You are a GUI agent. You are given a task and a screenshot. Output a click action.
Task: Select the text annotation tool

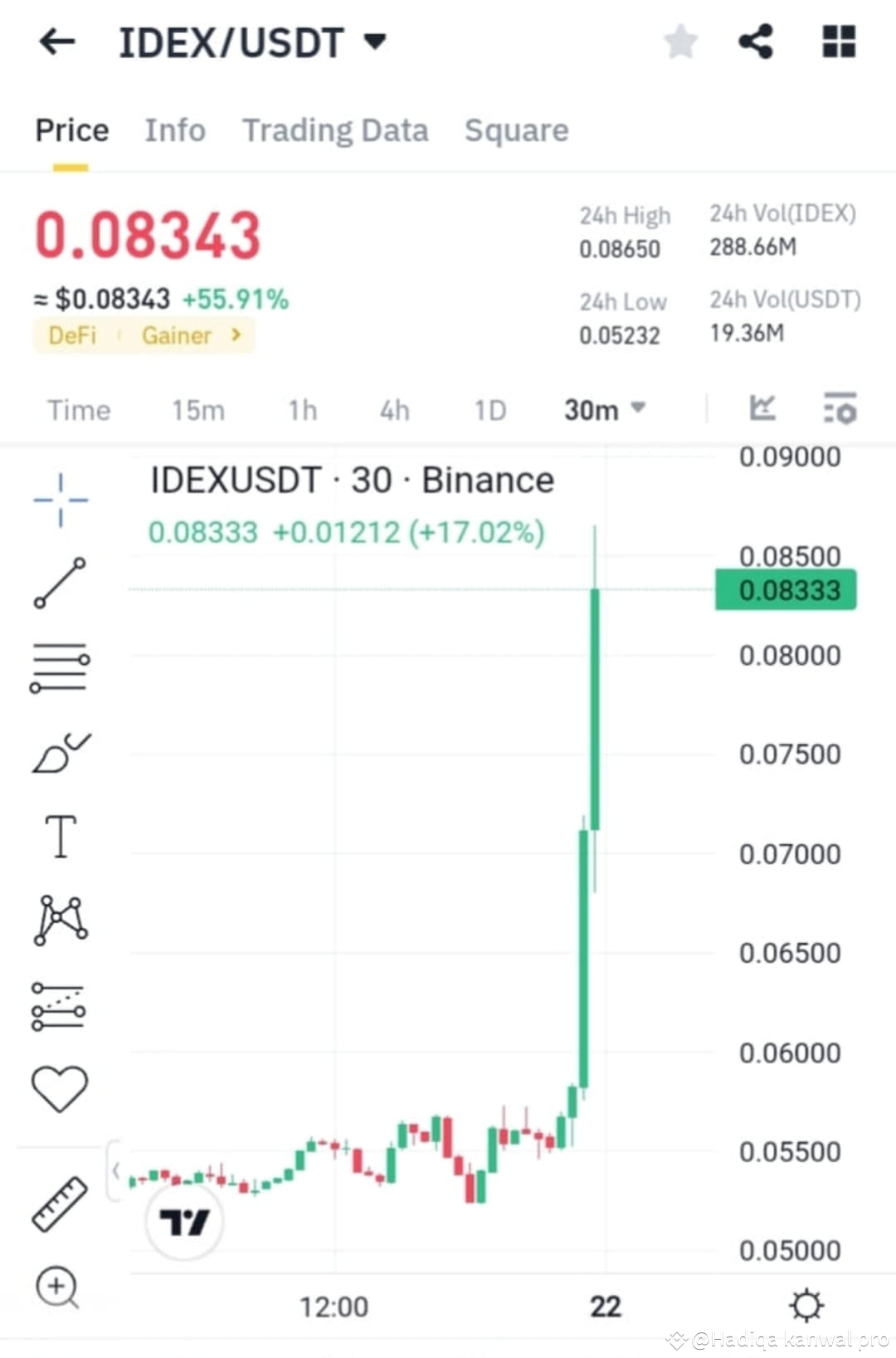point(61,837)
